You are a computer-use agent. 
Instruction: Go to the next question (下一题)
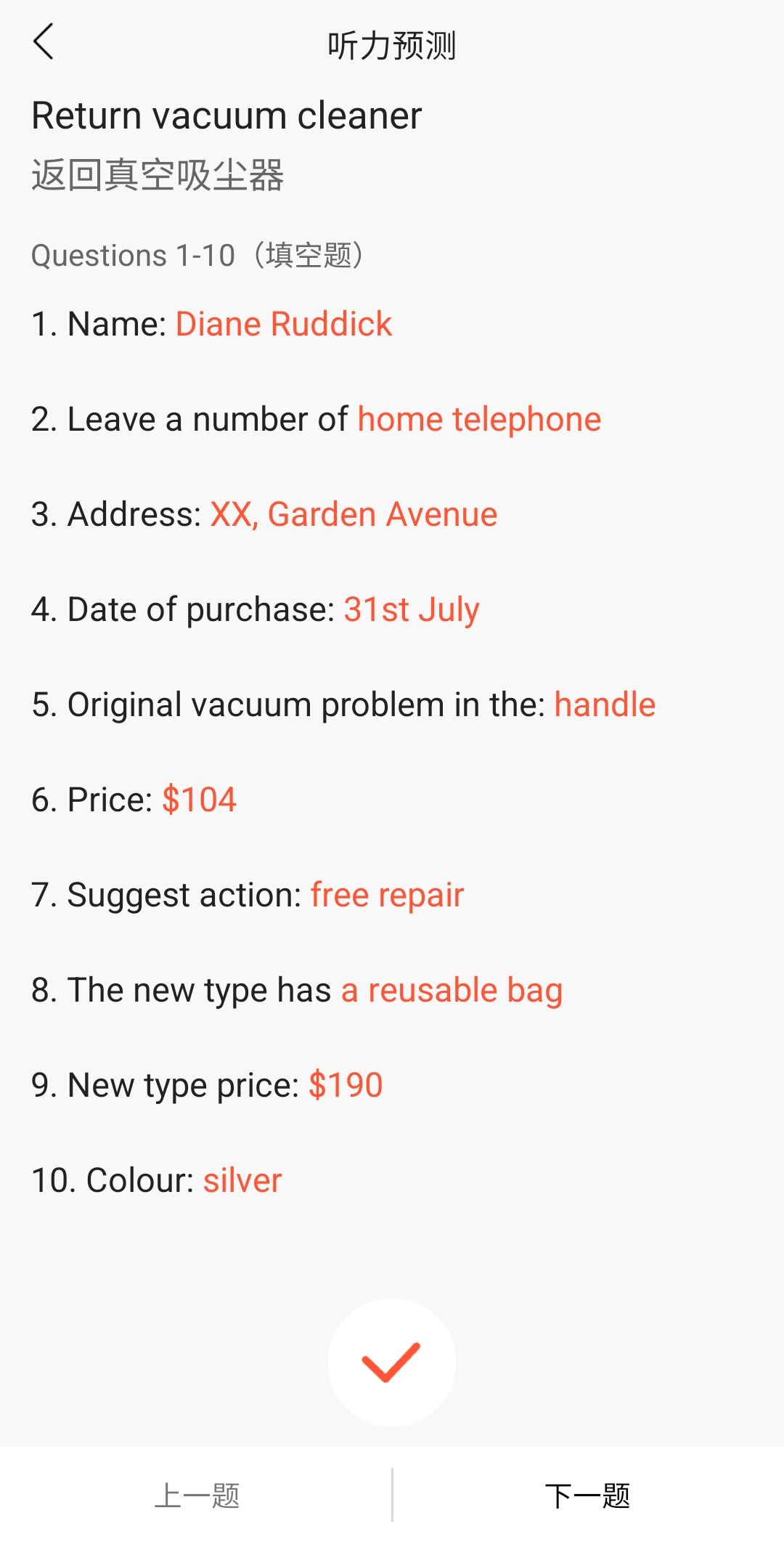pos(588,1496)
